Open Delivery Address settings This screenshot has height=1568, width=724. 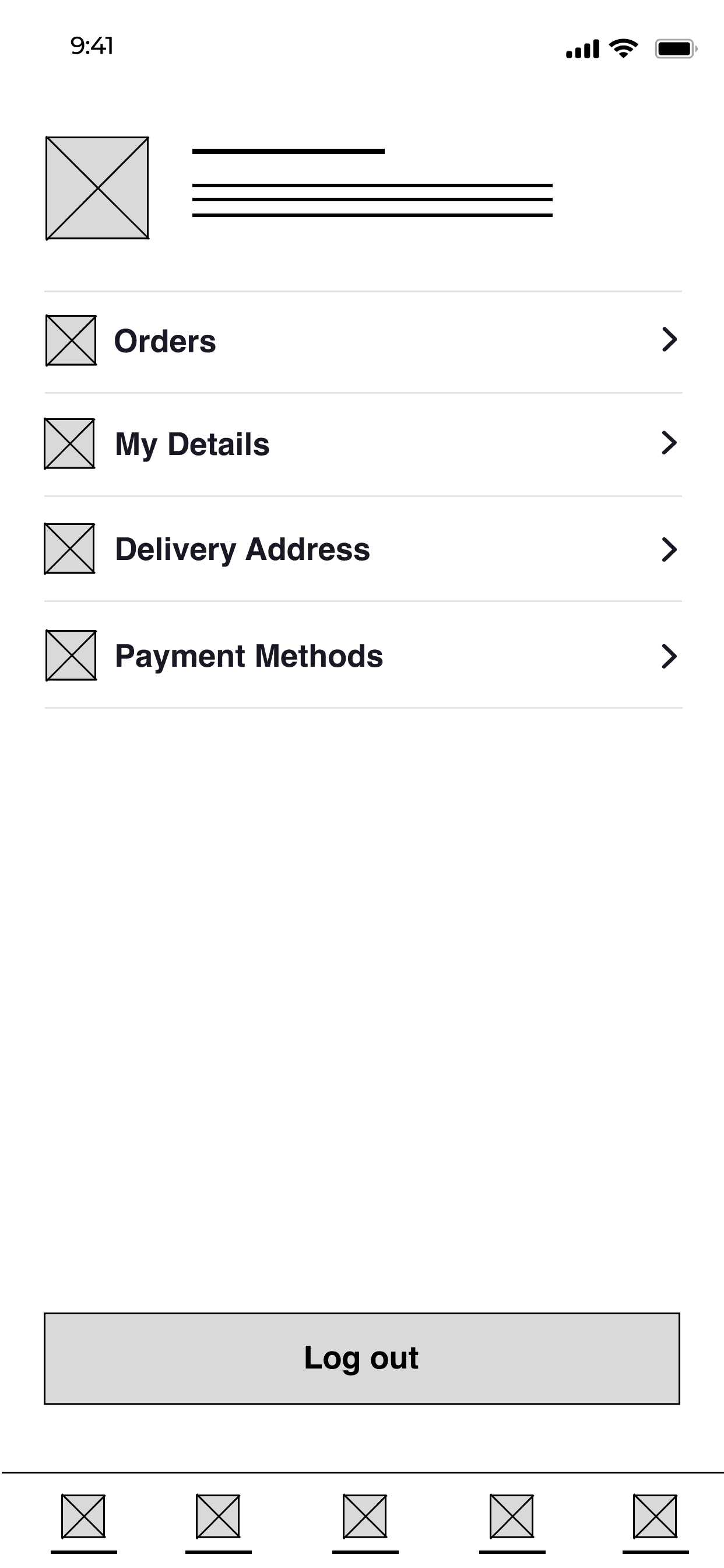tap(363, 549)
